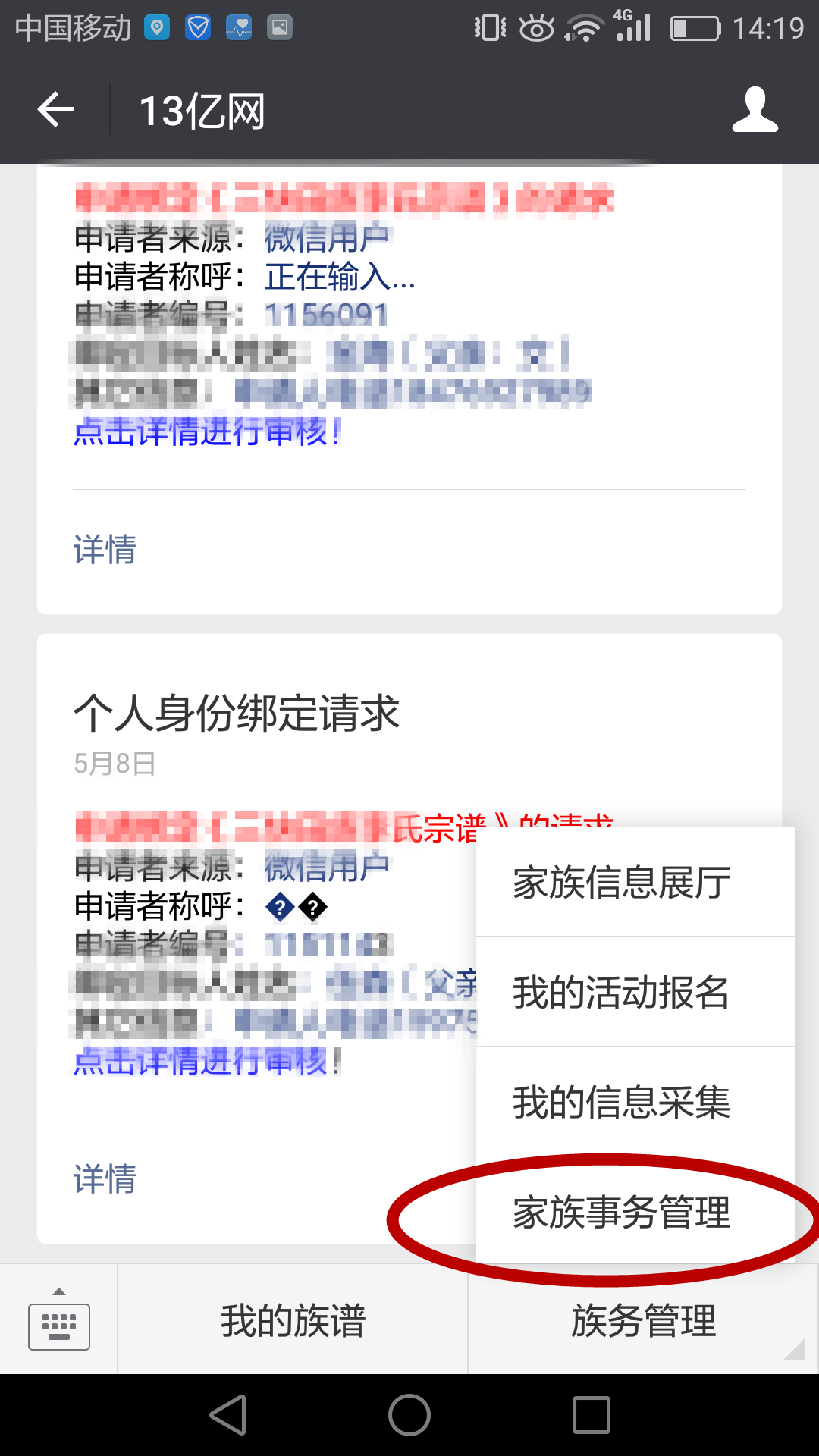This screenshot has height=1456, width=819.
Task: Open recent apps from navigation bar
Action: [x=591, y=1415]
